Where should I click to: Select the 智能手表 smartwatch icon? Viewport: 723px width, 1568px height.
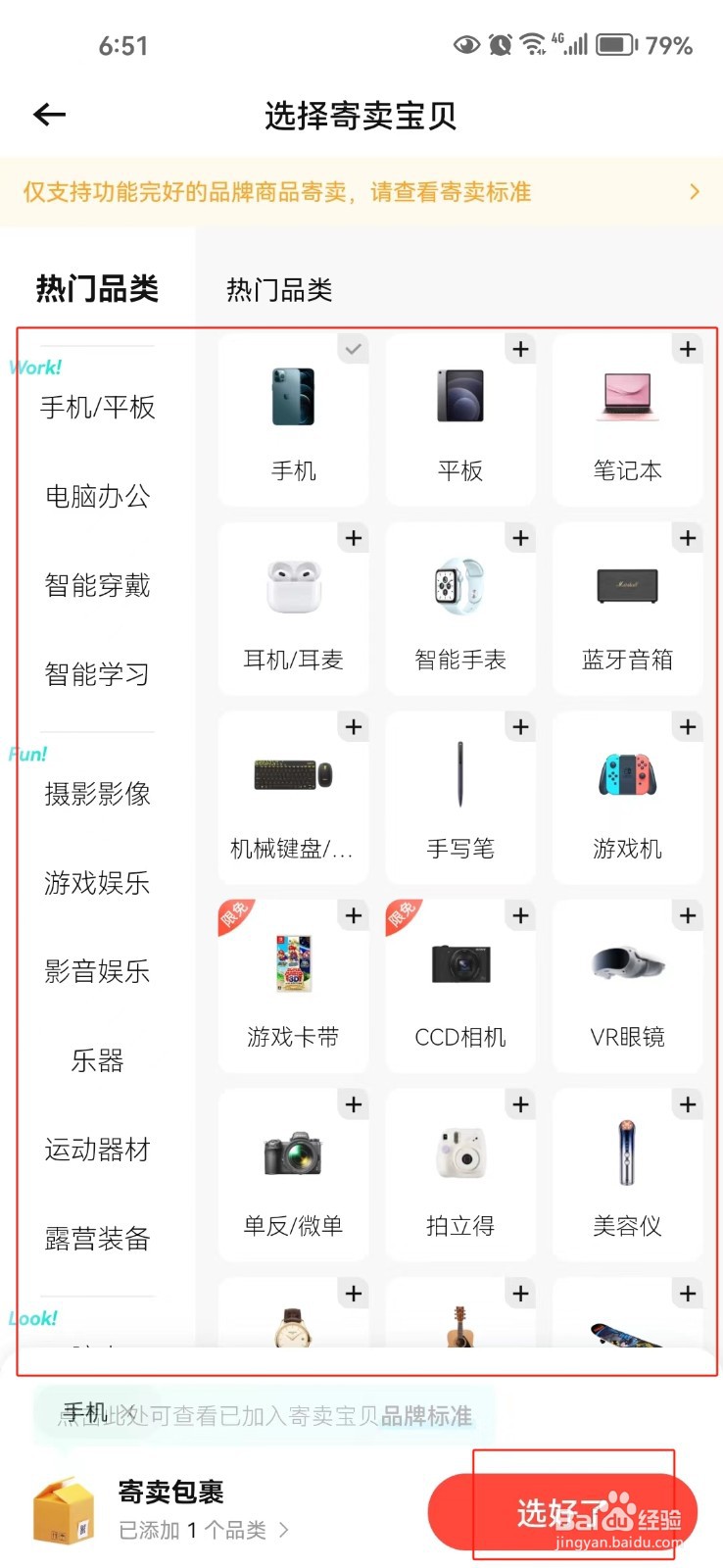460,585
